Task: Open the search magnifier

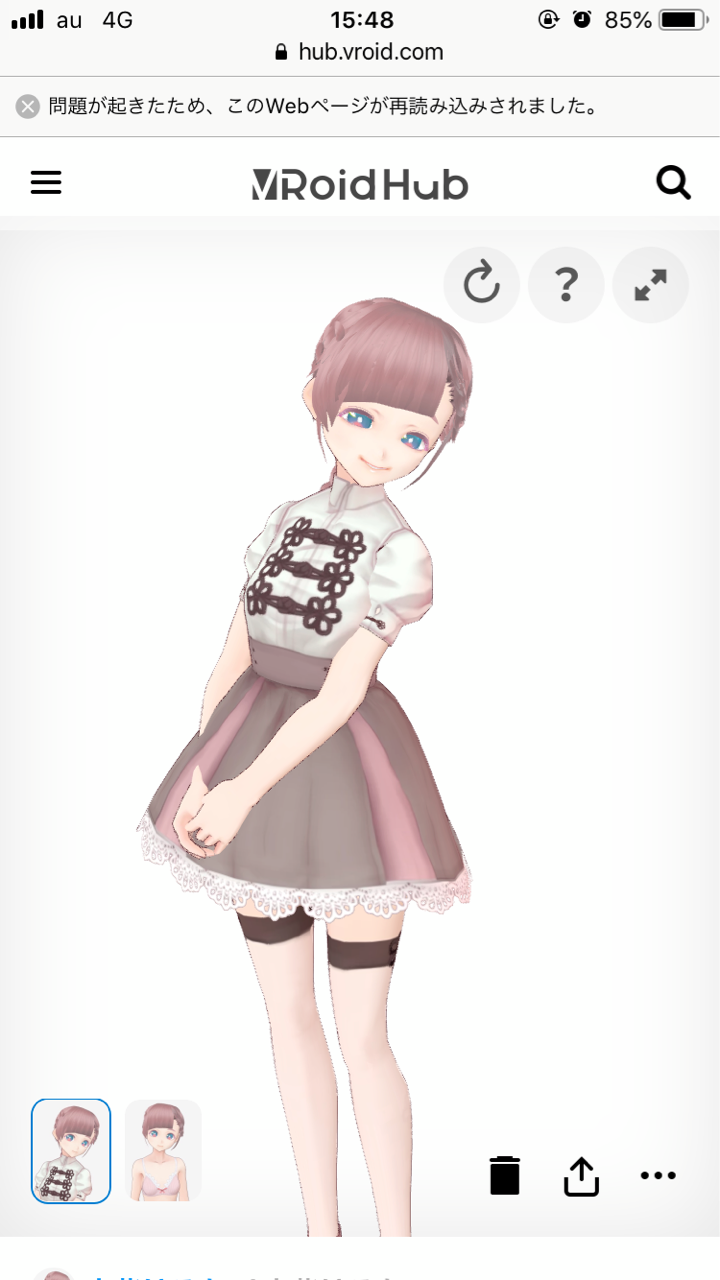Action: point(673,183)
